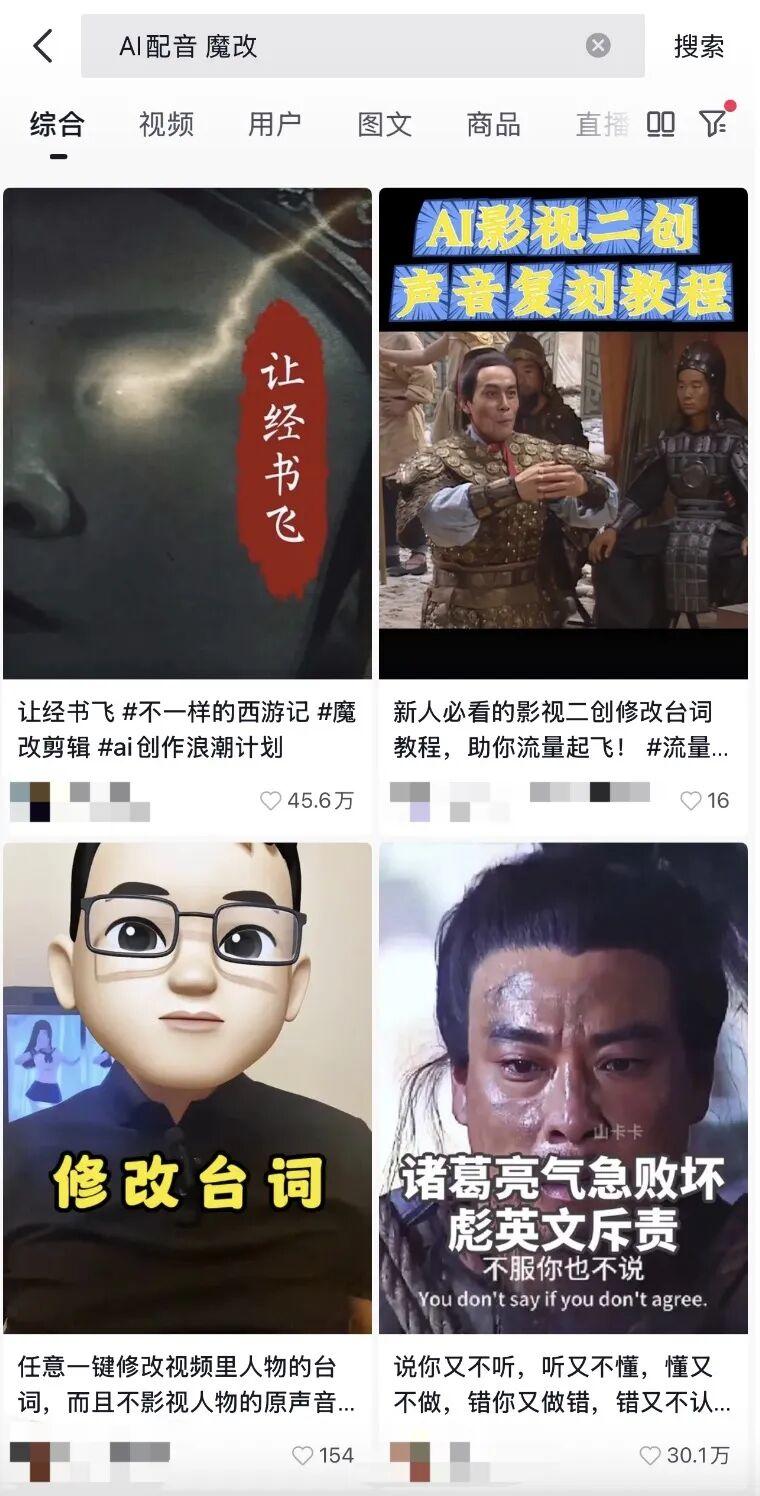Image resolution: width=760 pixels, height=1496 pixels.
Task: Select the 综合 tab
Action: (x=58, y=125)
